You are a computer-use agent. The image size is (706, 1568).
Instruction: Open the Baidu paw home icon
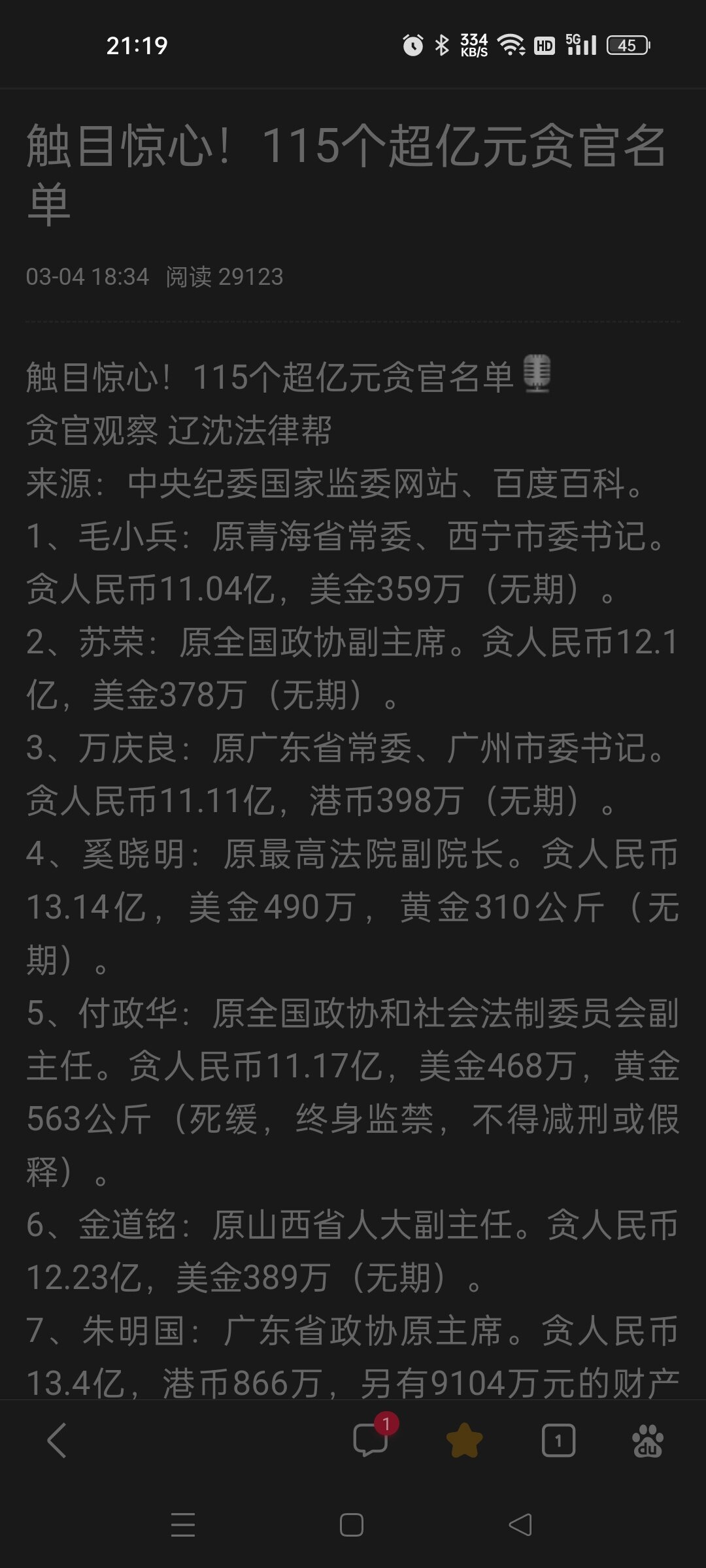pyautogui.click(x=647, y=1440)
